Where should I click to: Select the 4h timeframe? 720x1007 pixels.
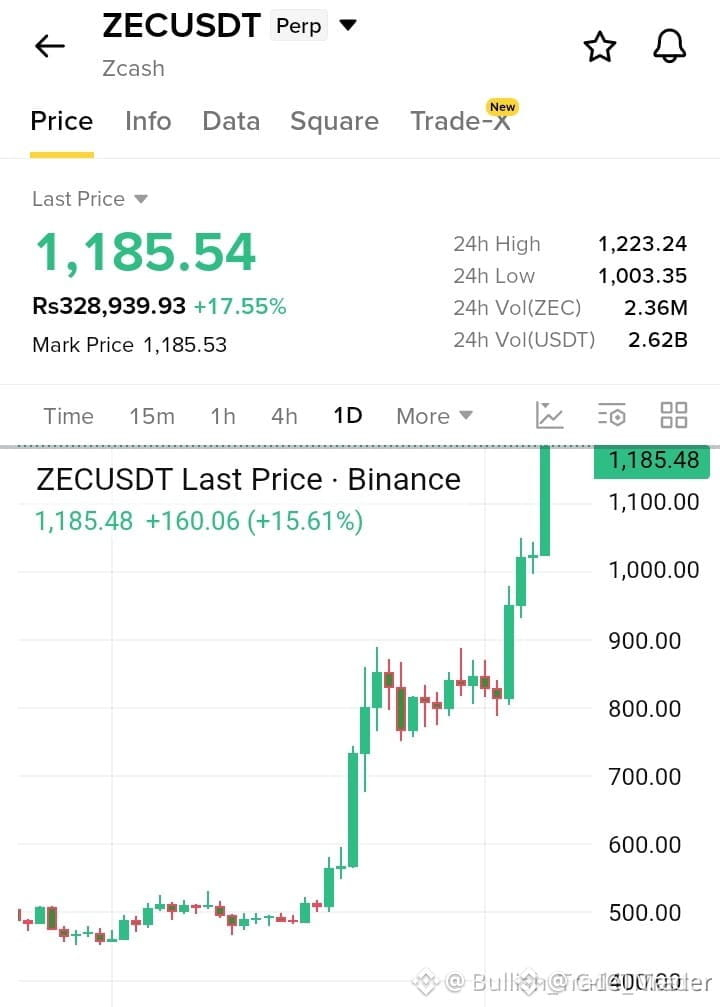285,416
